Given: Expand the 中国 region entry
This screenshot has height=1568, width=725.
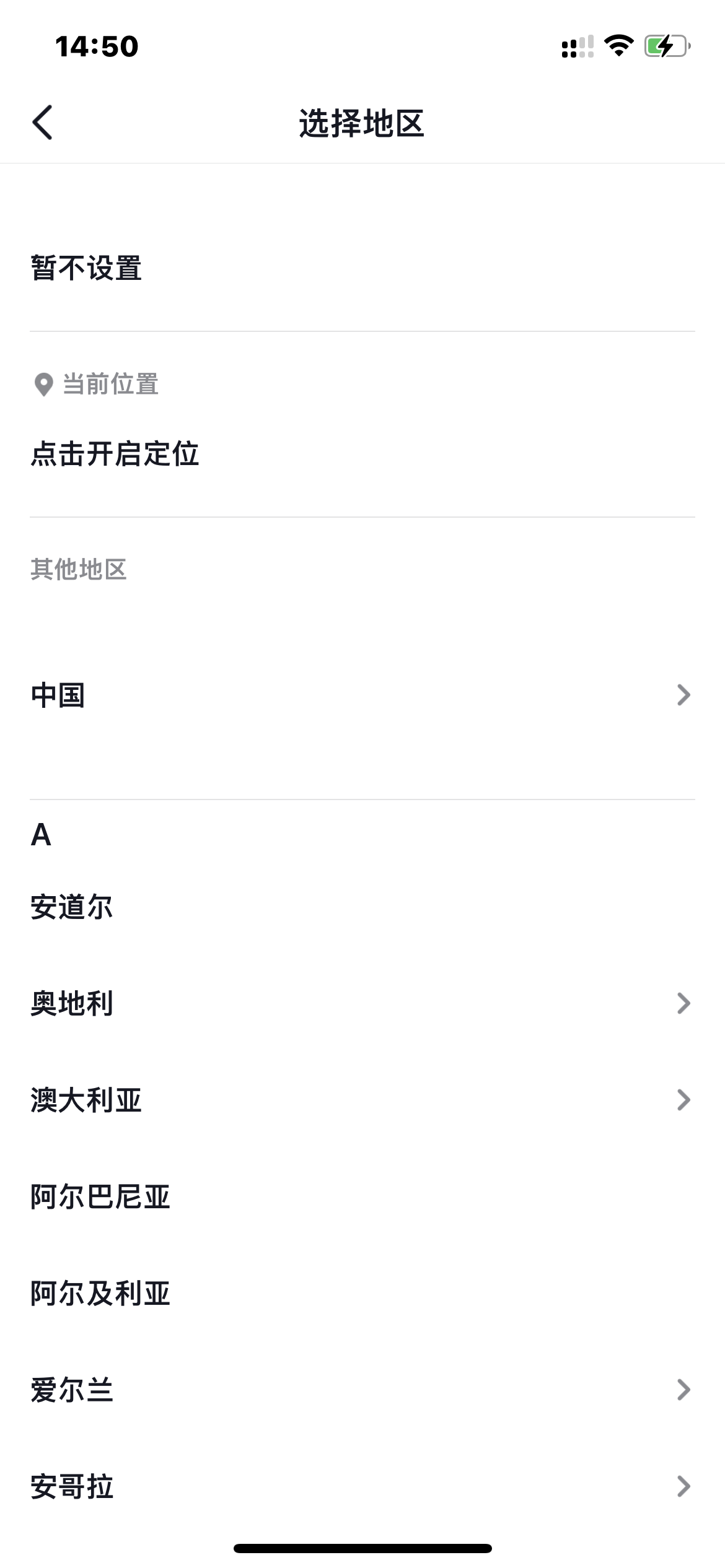Looking at the screenshot, I should [x=362, y=696].
